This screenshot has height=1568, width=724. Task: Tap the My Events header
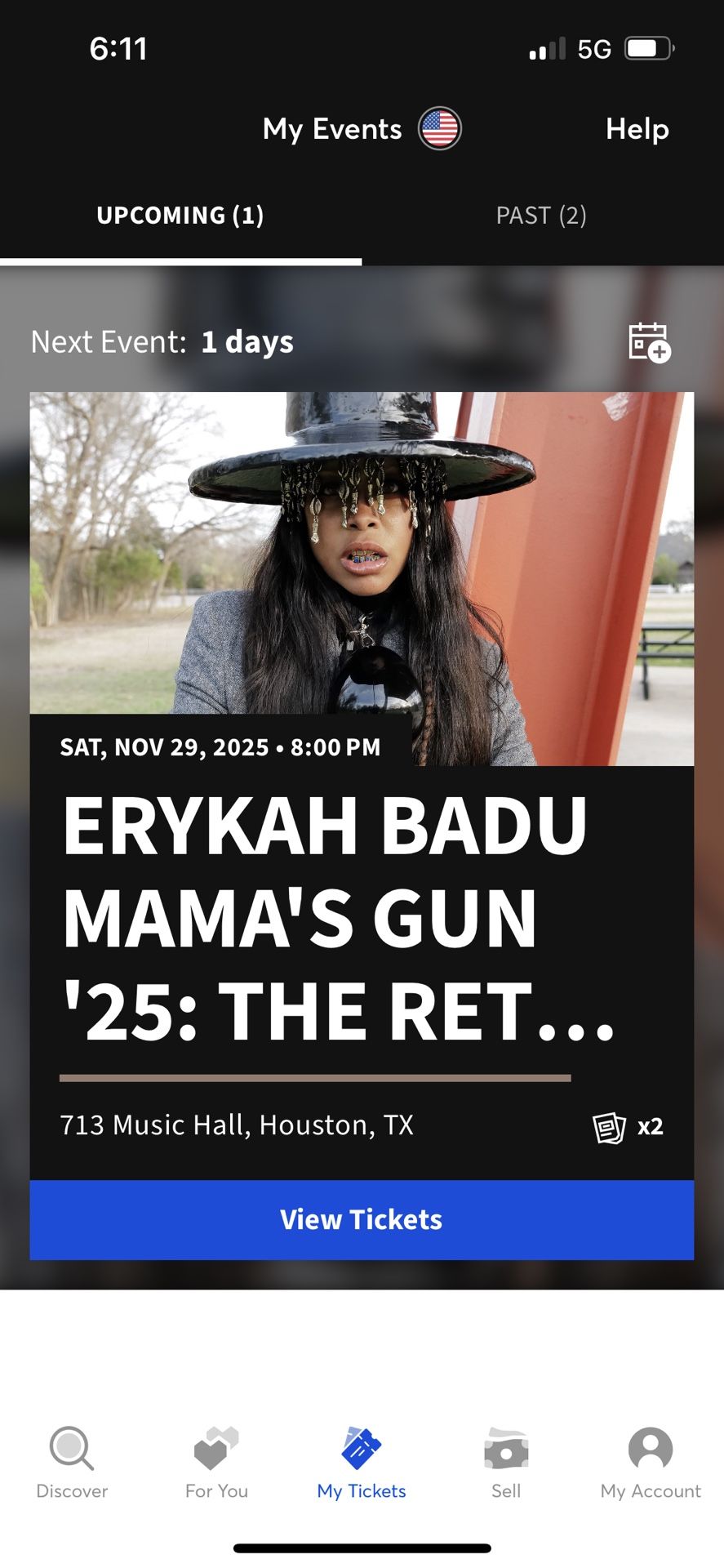tap(331, 128)
